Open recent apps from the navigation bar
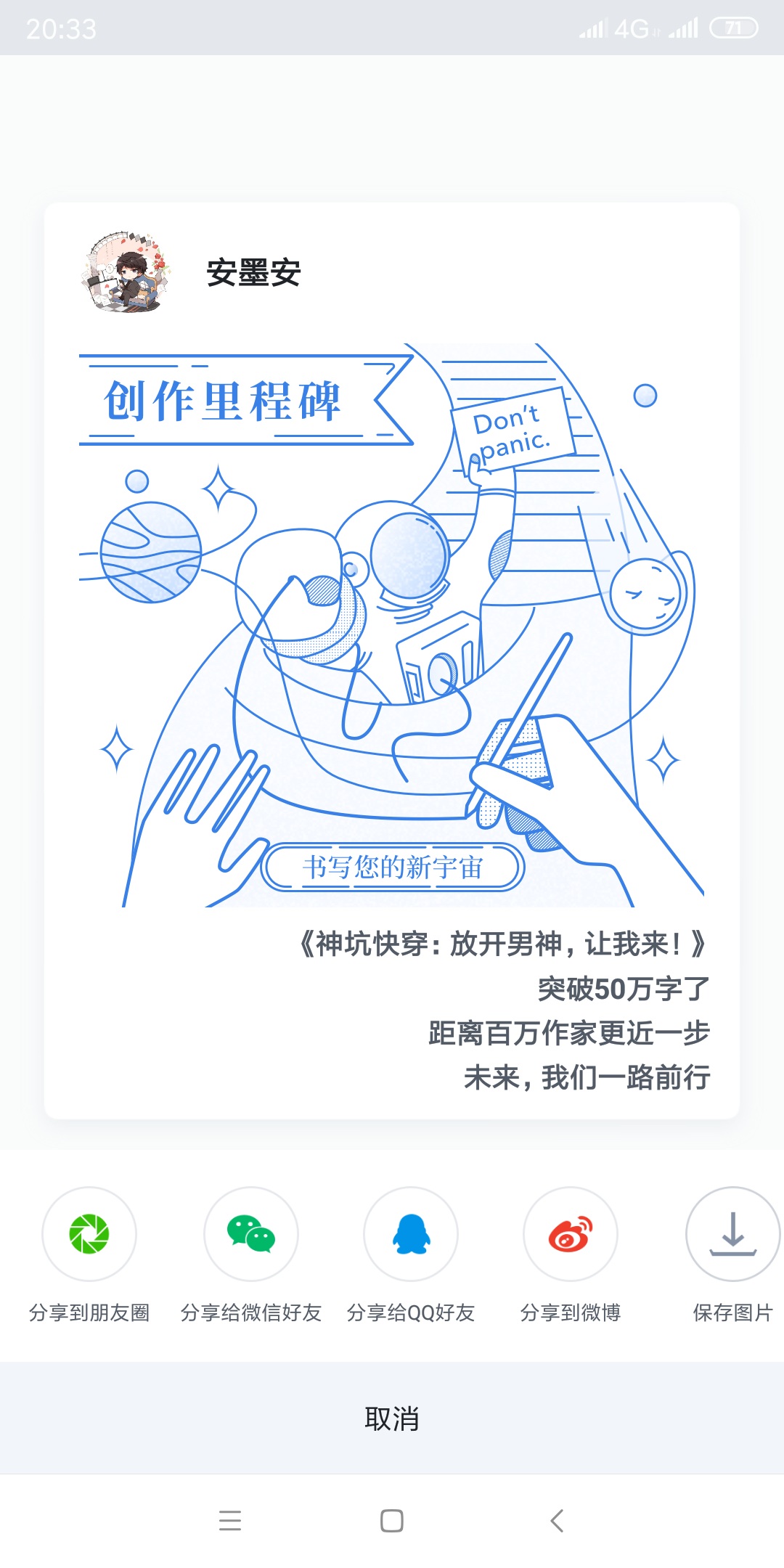The width and height of the screenshot is (784, 1568). (x=230, y=1520)
